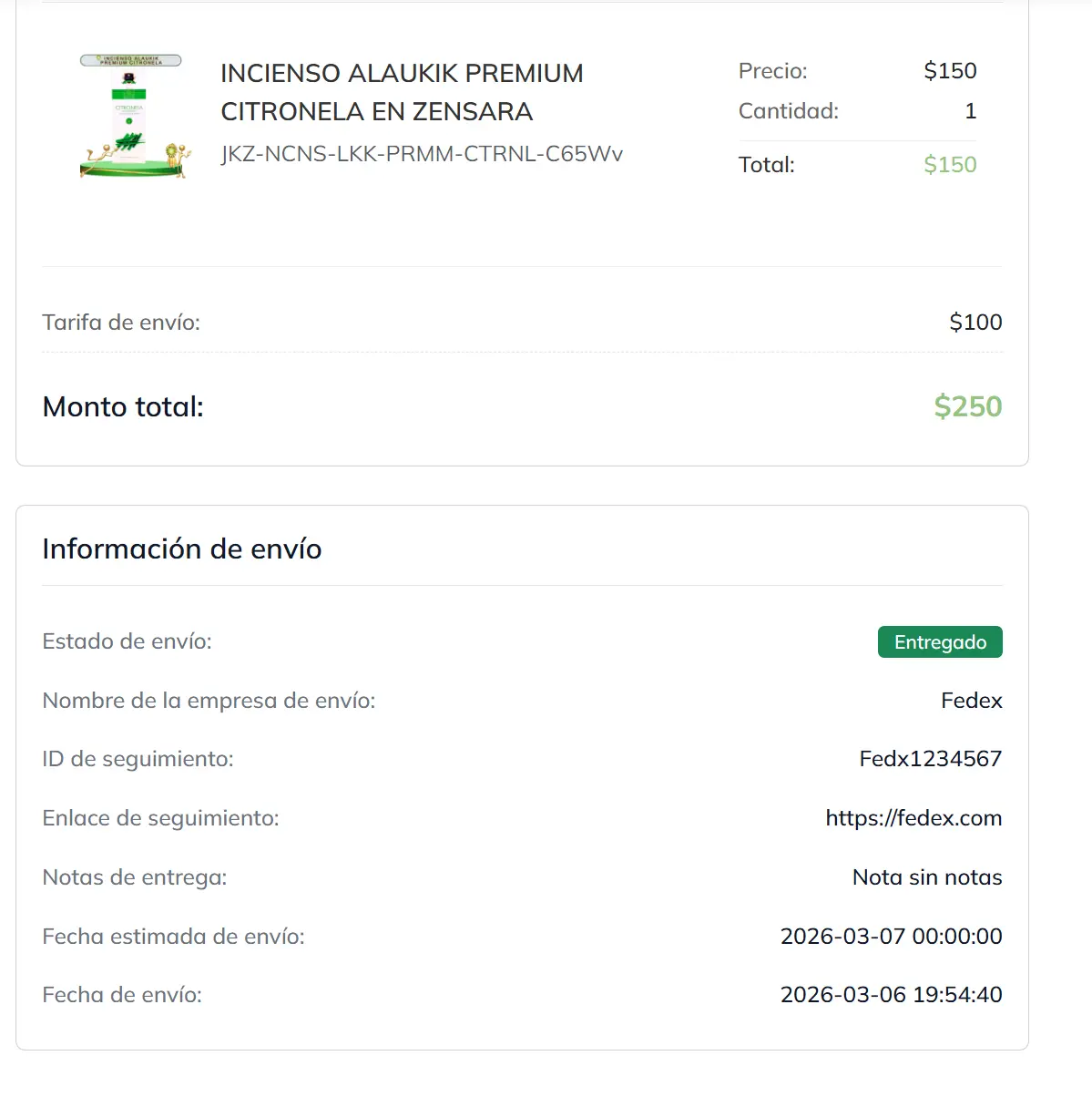Click the Fecha de envío timestamp

[891, 994]
